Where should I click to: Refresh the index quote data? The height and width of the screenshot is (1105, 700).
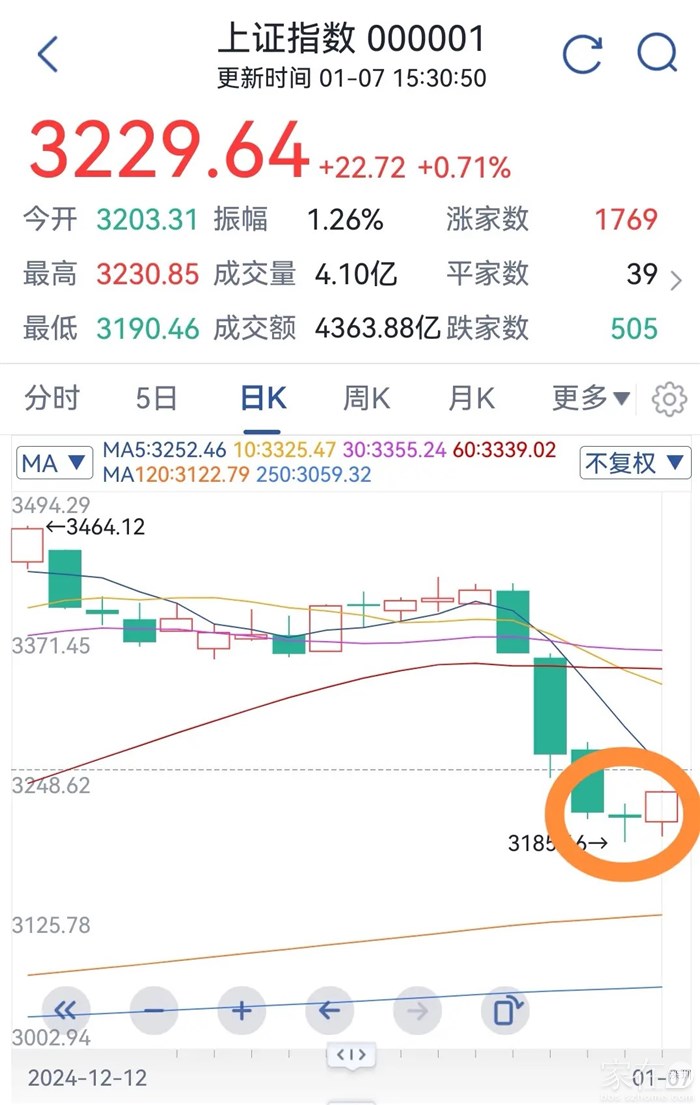tap(582, 54)
